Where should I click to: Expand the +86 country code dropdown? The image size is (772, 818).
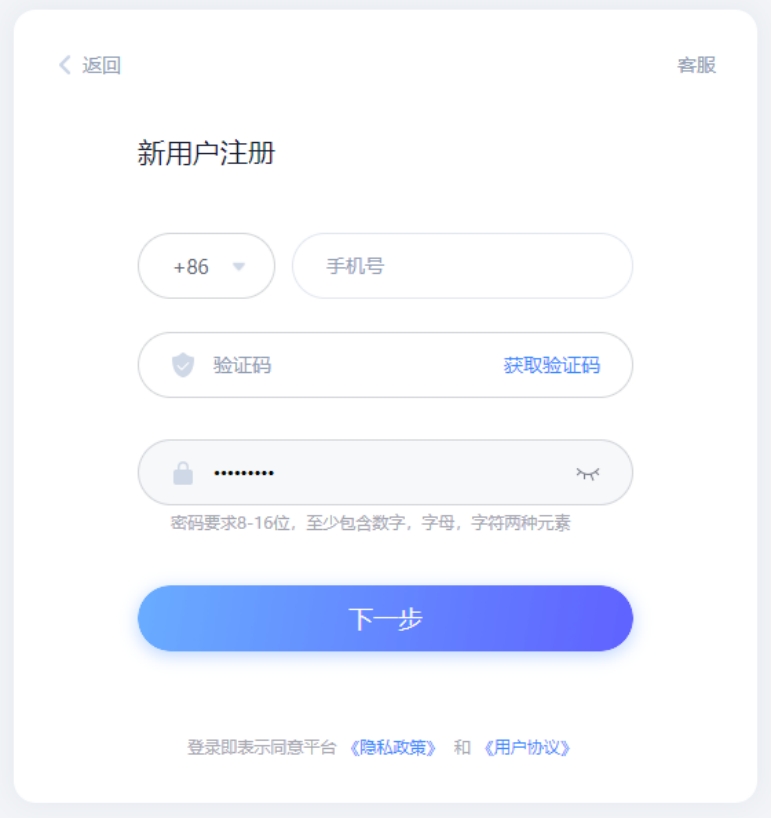pyautogui.click(x=207, y=267)
